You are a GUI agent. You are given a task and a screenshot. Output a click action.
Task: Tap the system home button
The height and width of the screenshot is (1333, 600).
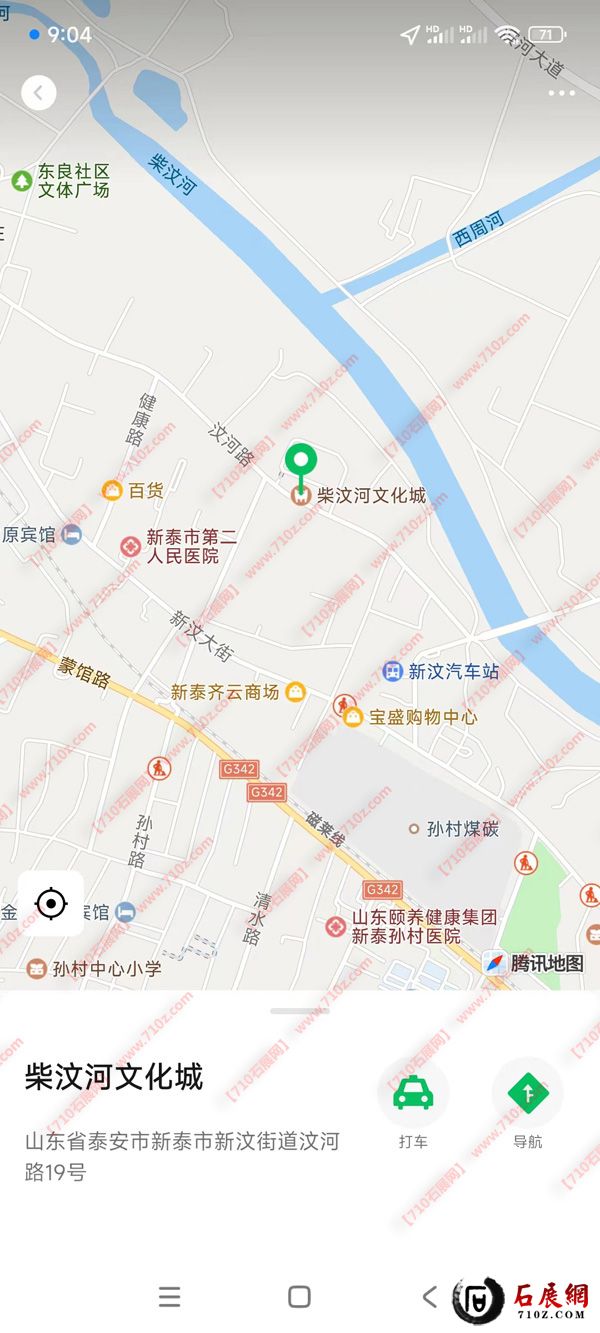(299, 1297)
